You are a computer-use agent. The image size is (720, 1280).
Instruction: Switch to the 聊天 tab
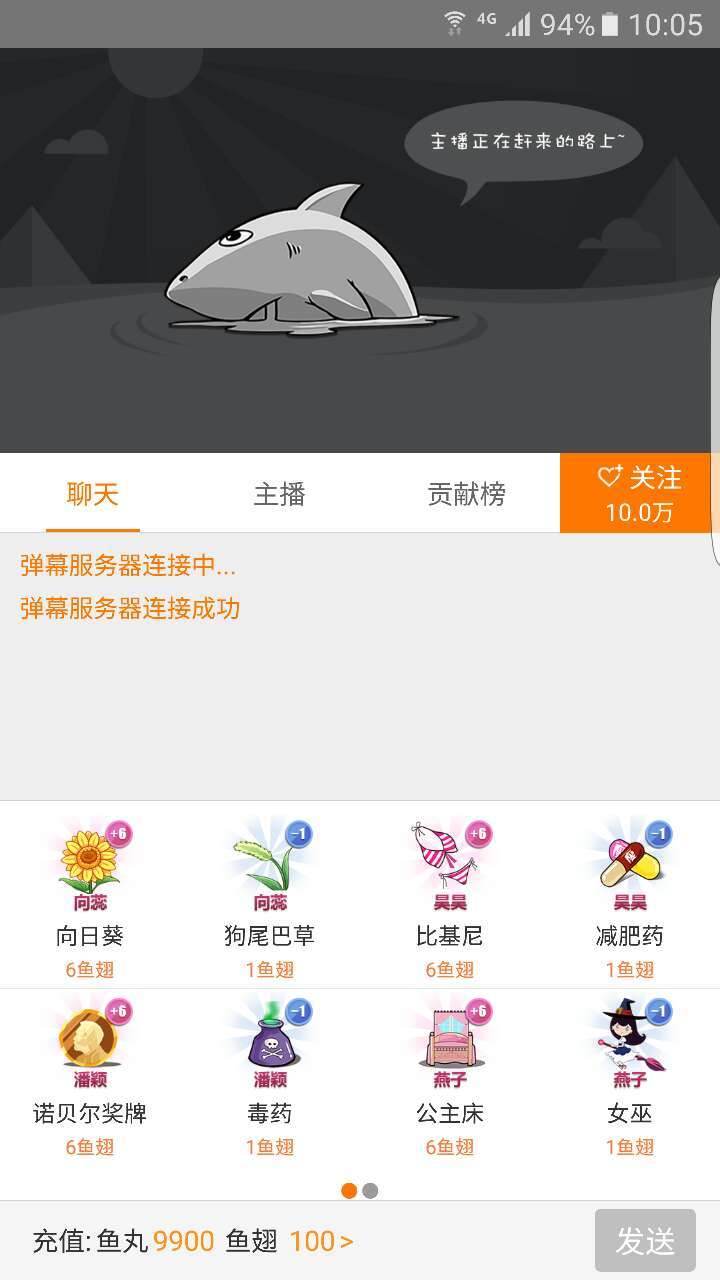click(93, 494)
